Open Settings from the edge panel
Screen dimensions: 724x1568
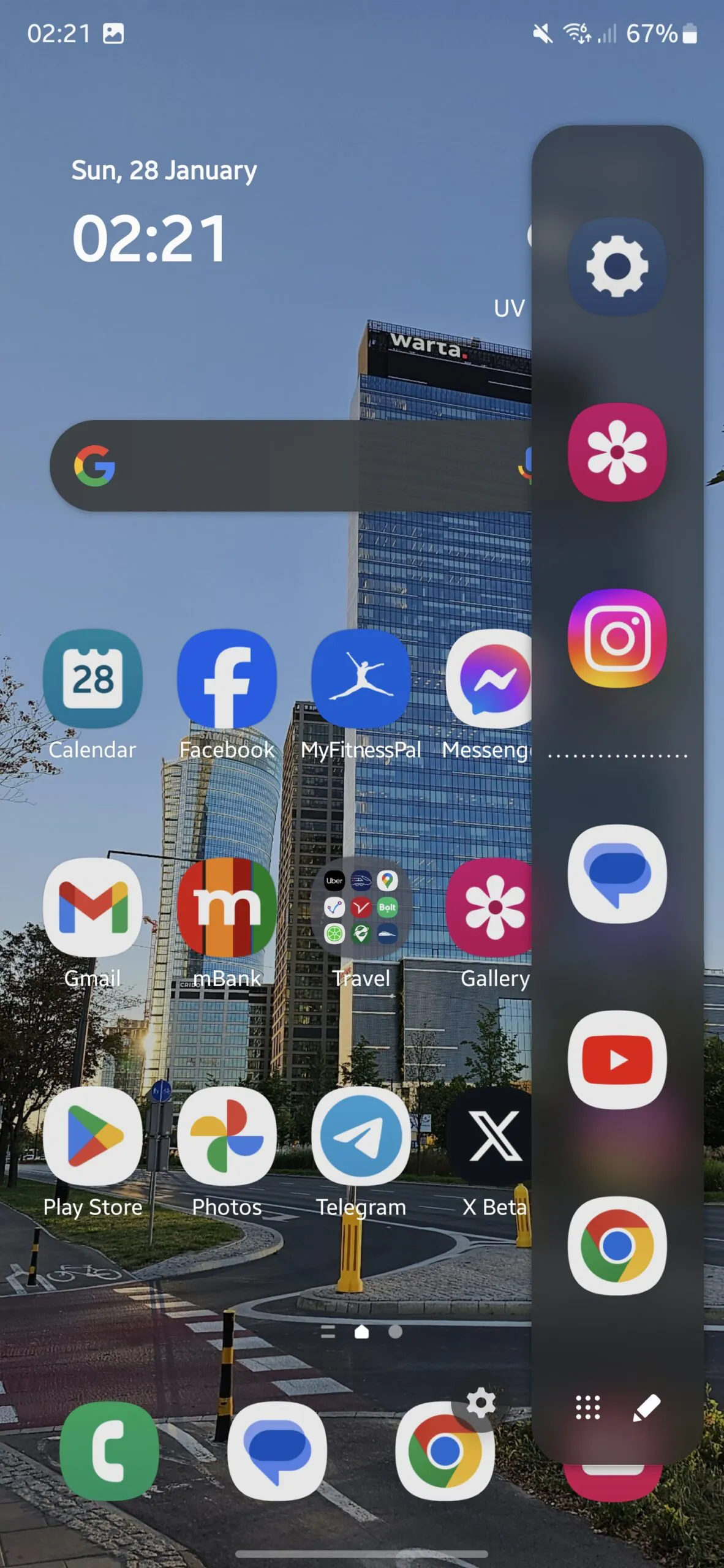click(x=617, y=266)
